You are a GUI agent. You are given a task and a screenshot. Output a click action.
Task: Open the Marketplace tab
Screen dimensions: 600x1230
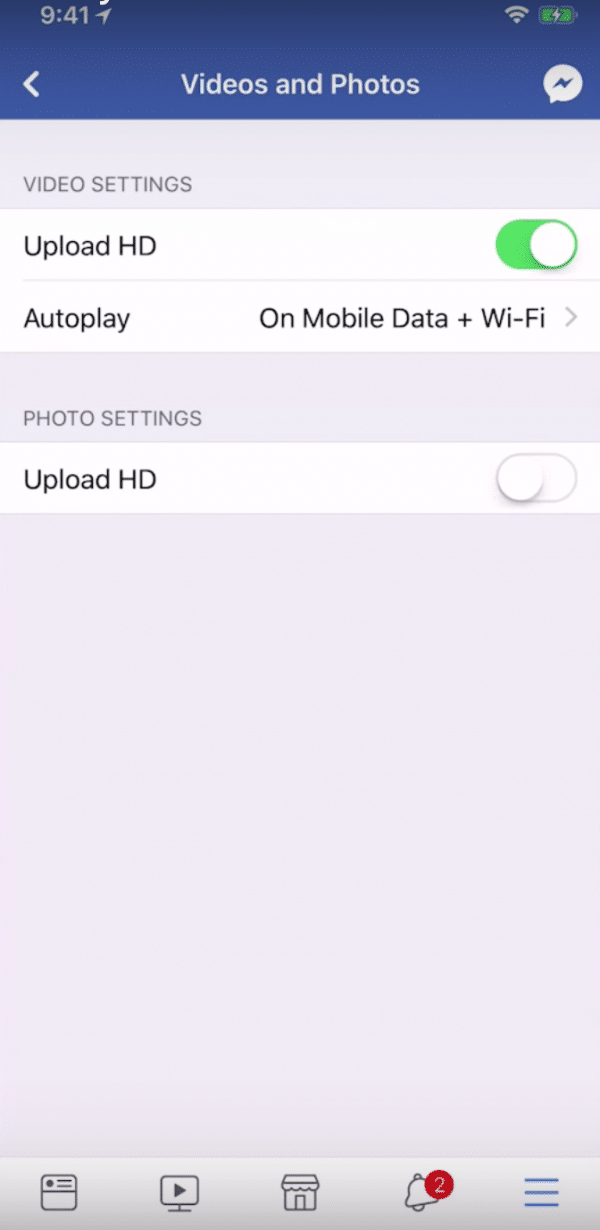(300, 1192)
